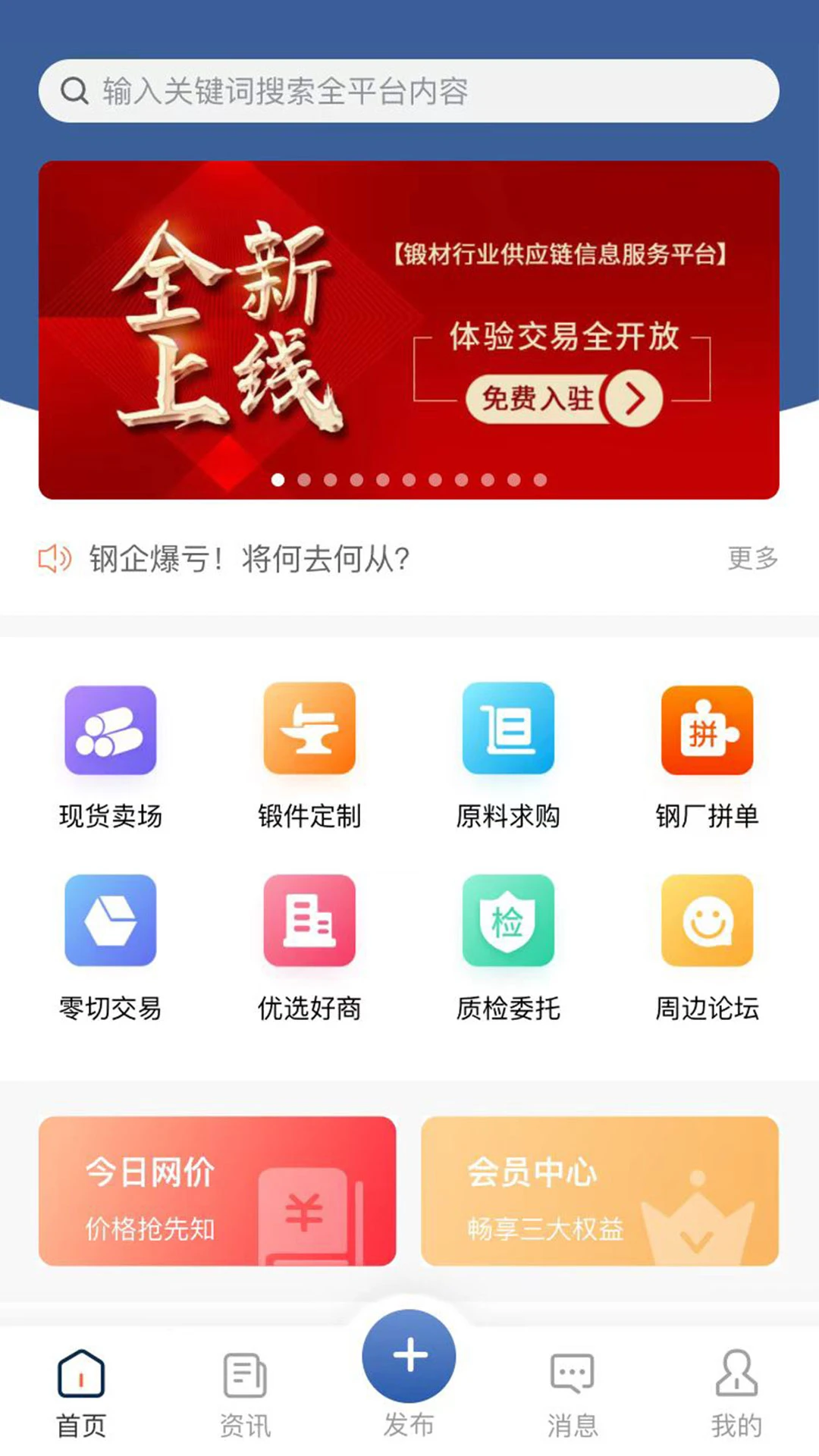Tap the announcement speaker icon

53,559
